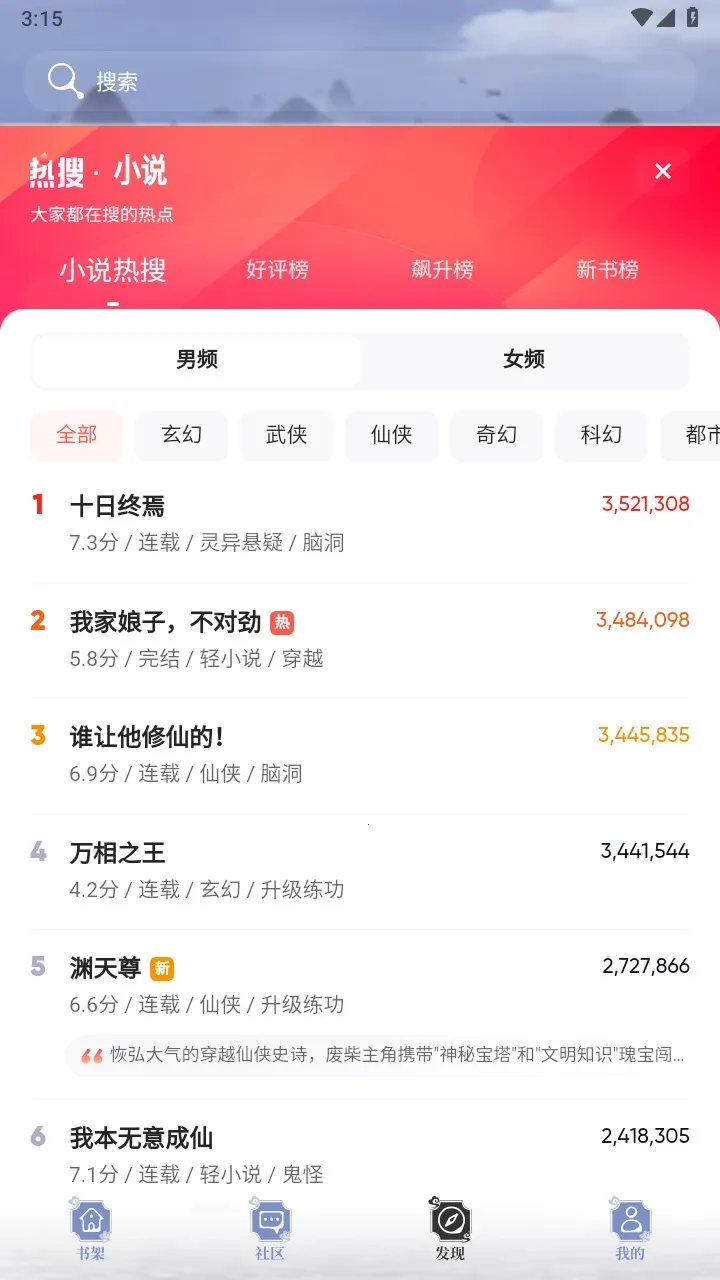The image size is (720, 1280).
Task: Open the 社区 community chat icon
Action: click(x=270, y=1220)
